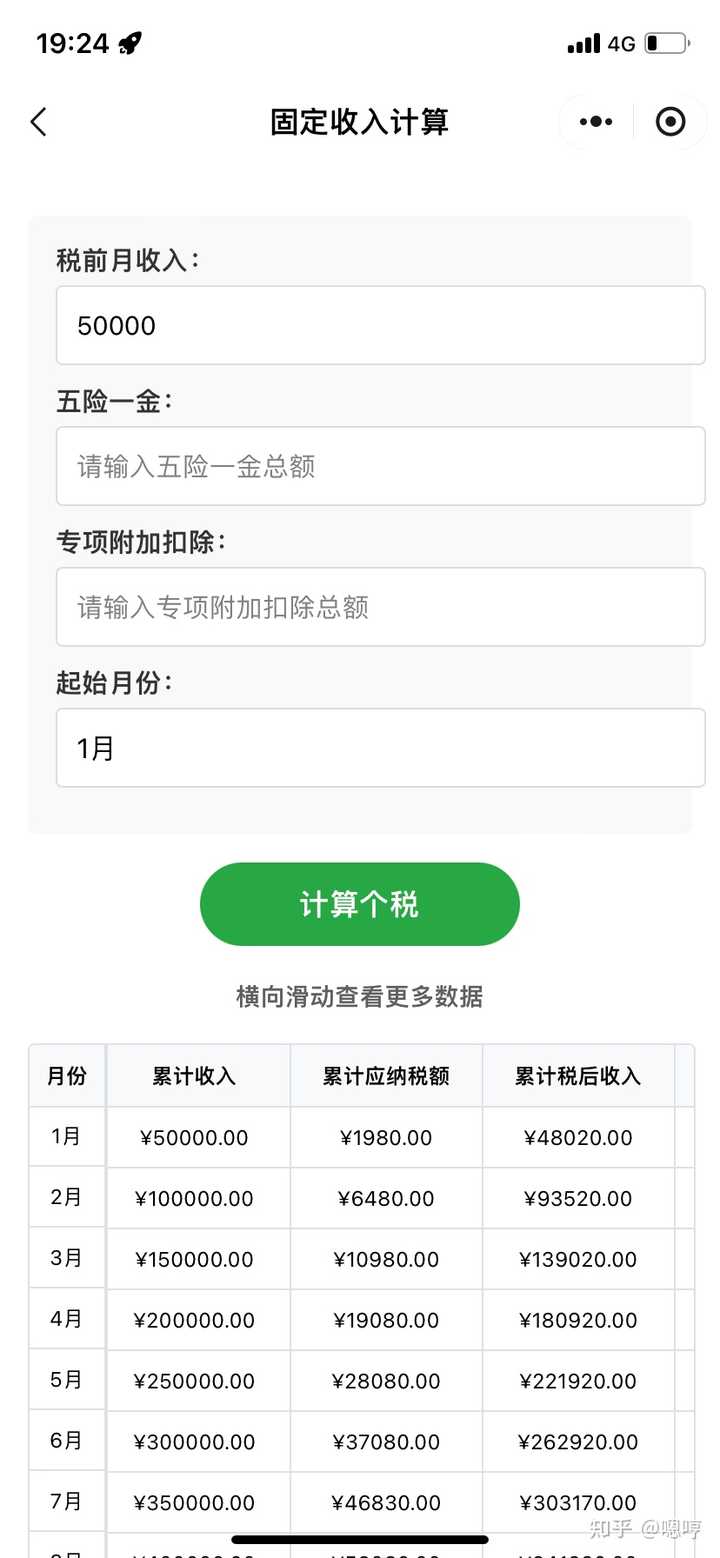The width and height of the screenshot is (720, 1558).
Task: Enter 专项附加扣除 total in its field
Action: click(x=380, y=607)
